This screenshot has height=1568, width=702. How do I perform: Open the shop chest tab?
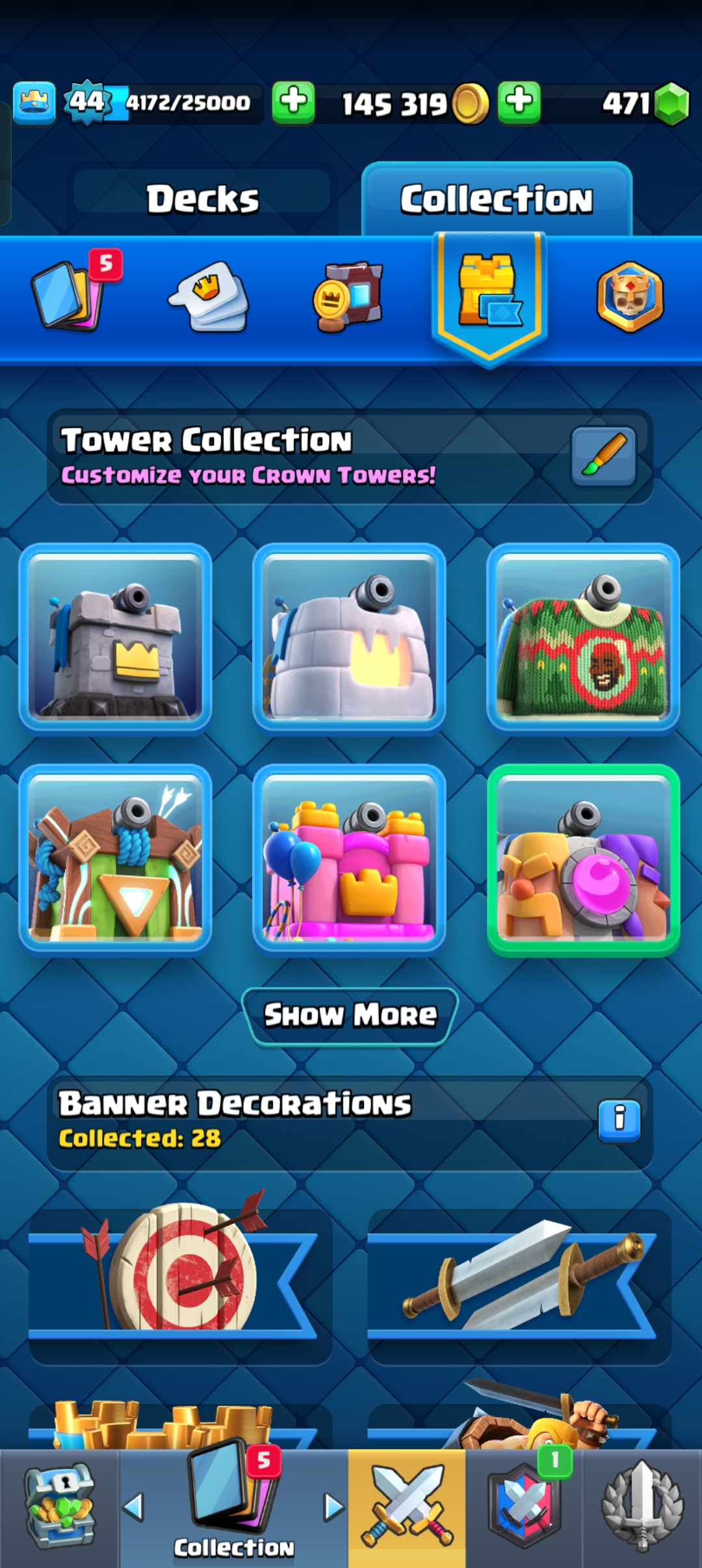point(59,1508)
